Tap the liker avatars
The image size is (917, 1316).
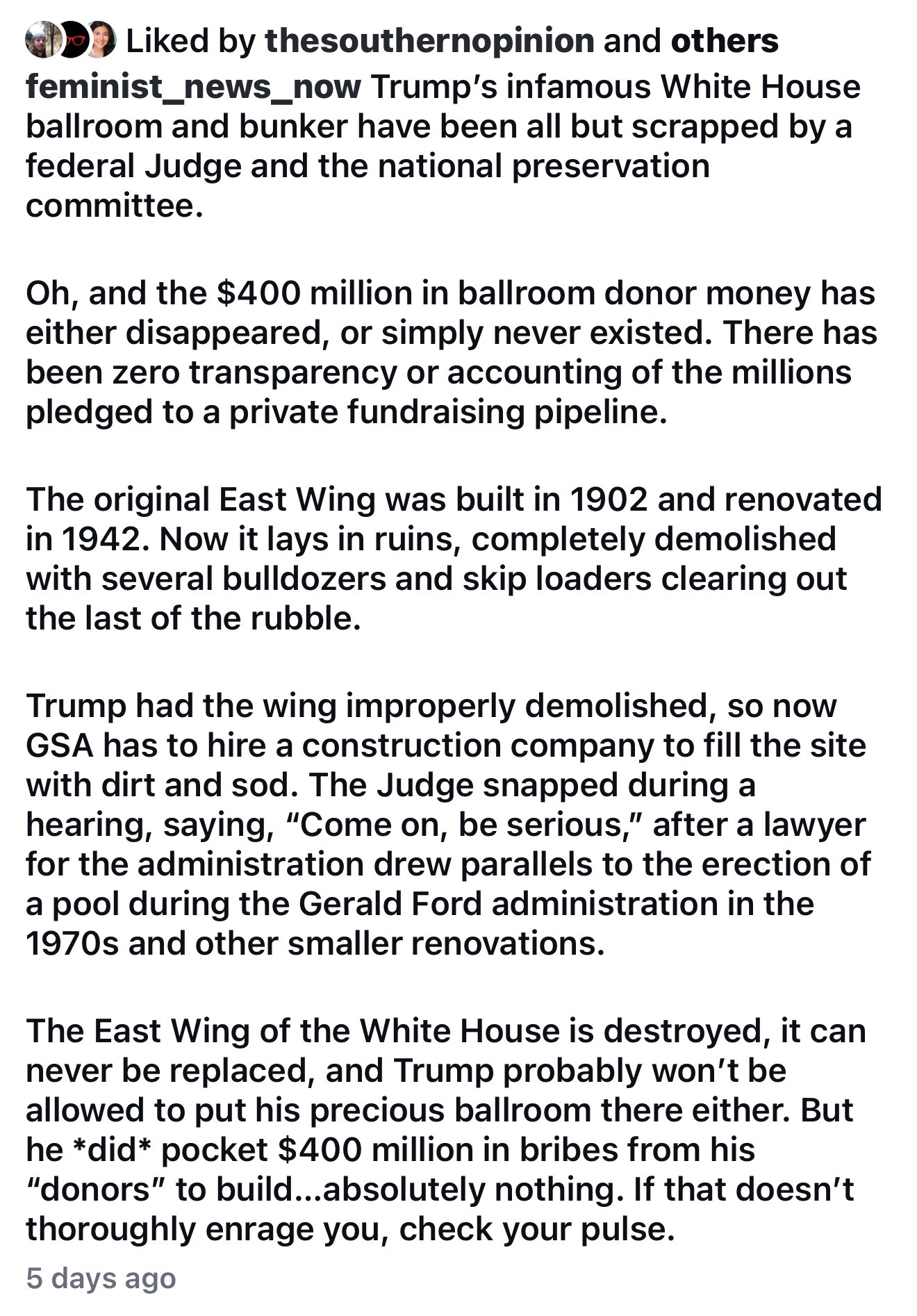click(71, 41)
